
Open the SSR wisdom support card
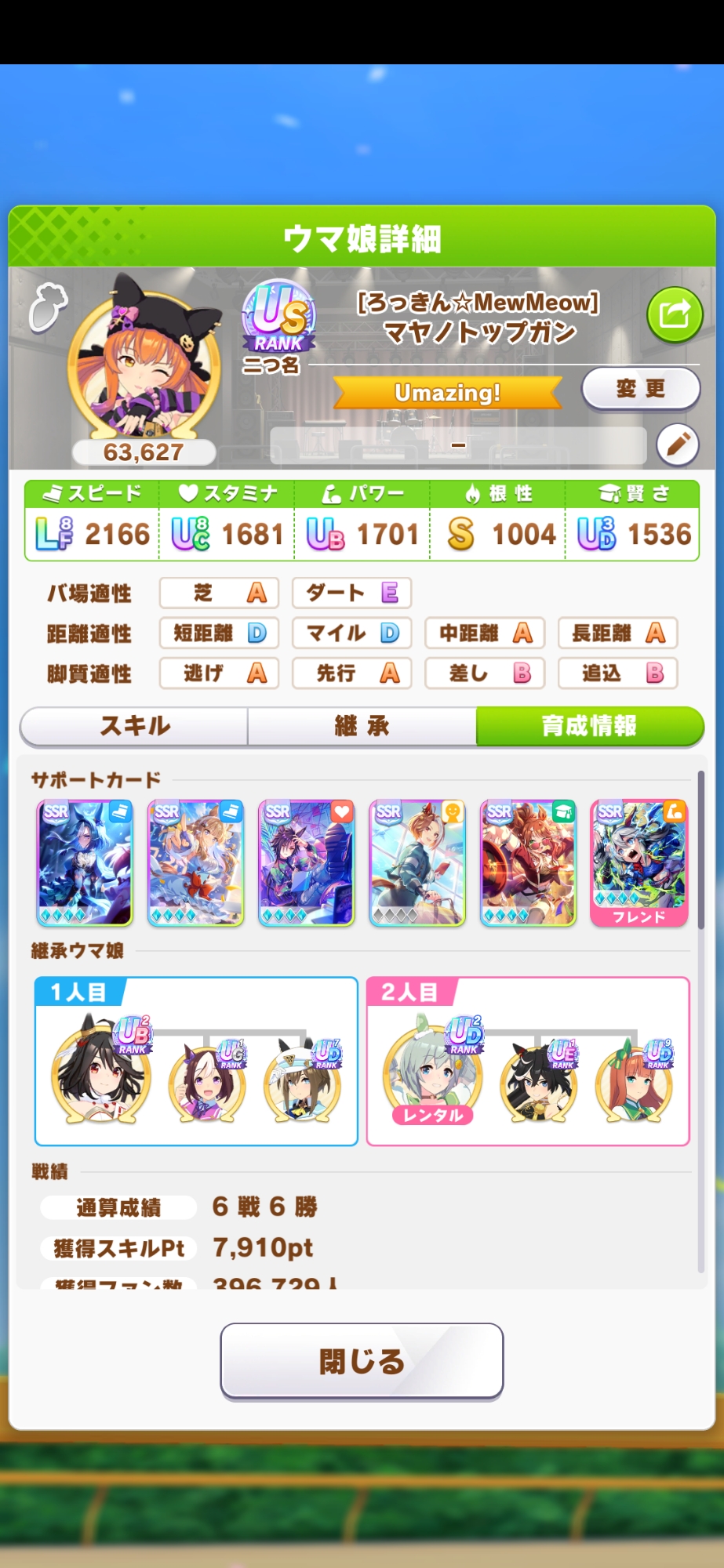528,862
